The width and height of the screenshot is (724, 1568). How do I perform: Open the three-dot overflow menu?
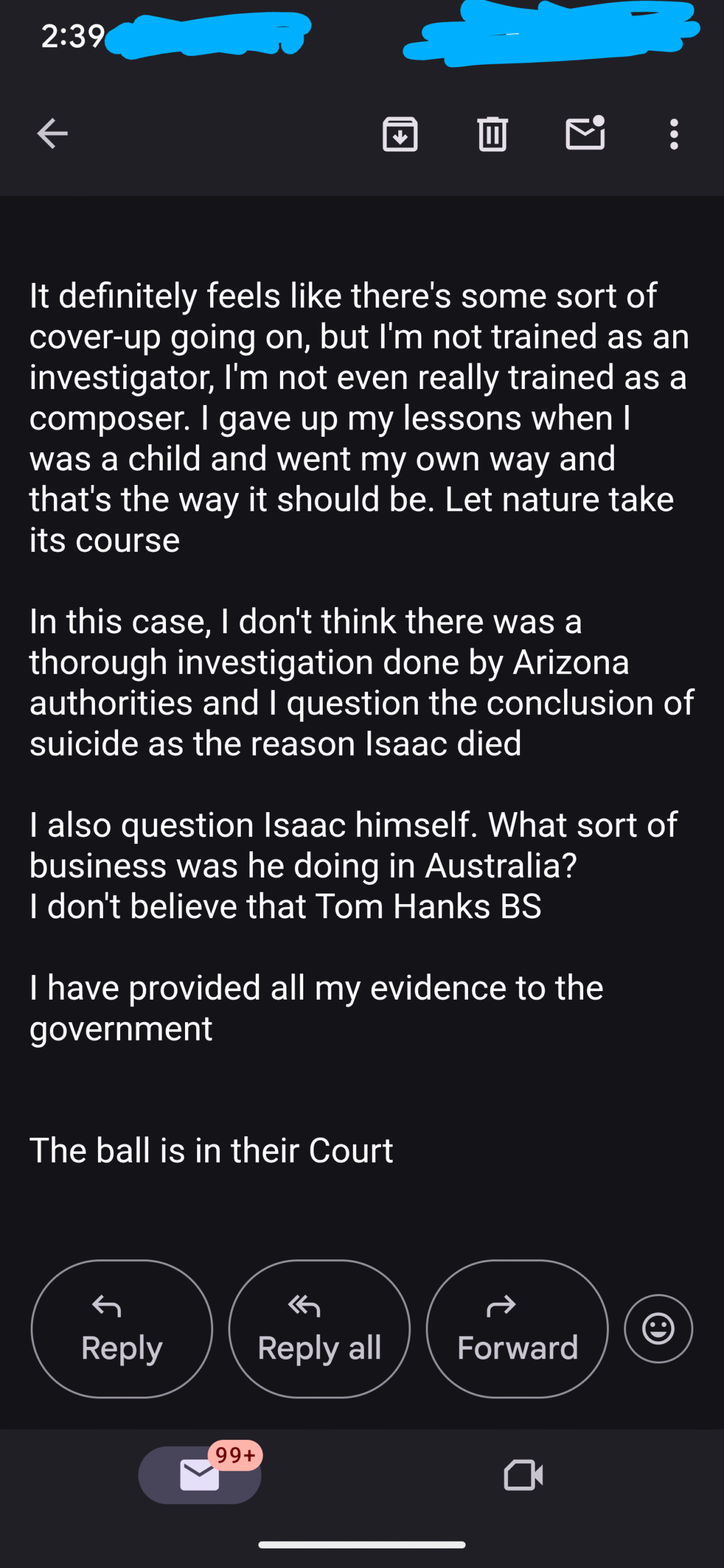(x=674, y=134)
